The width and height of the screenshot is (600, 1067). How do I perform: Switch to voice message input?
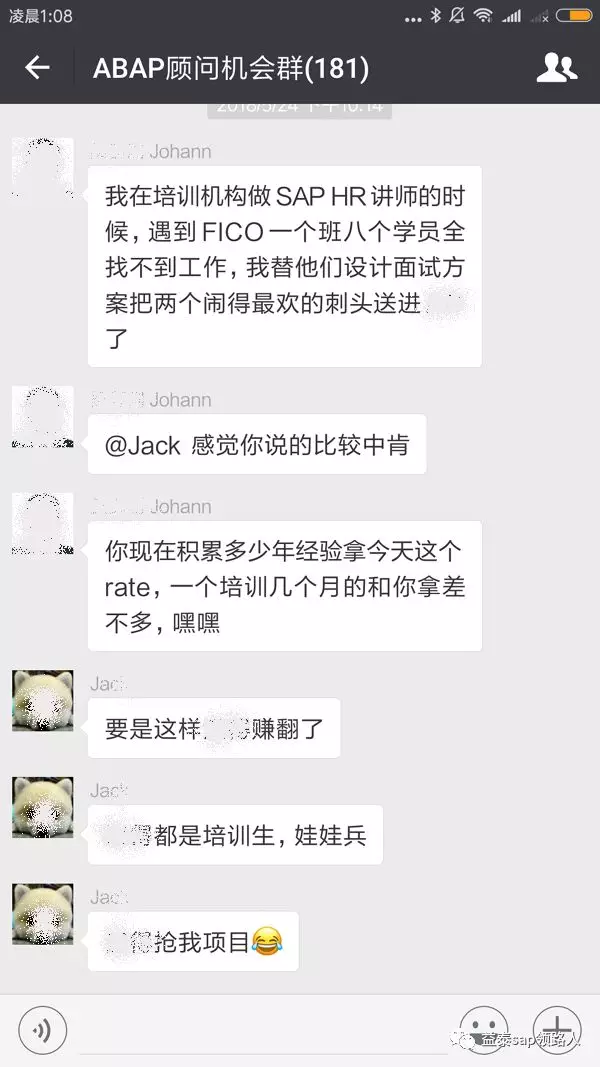click(x=42, y=1030)
